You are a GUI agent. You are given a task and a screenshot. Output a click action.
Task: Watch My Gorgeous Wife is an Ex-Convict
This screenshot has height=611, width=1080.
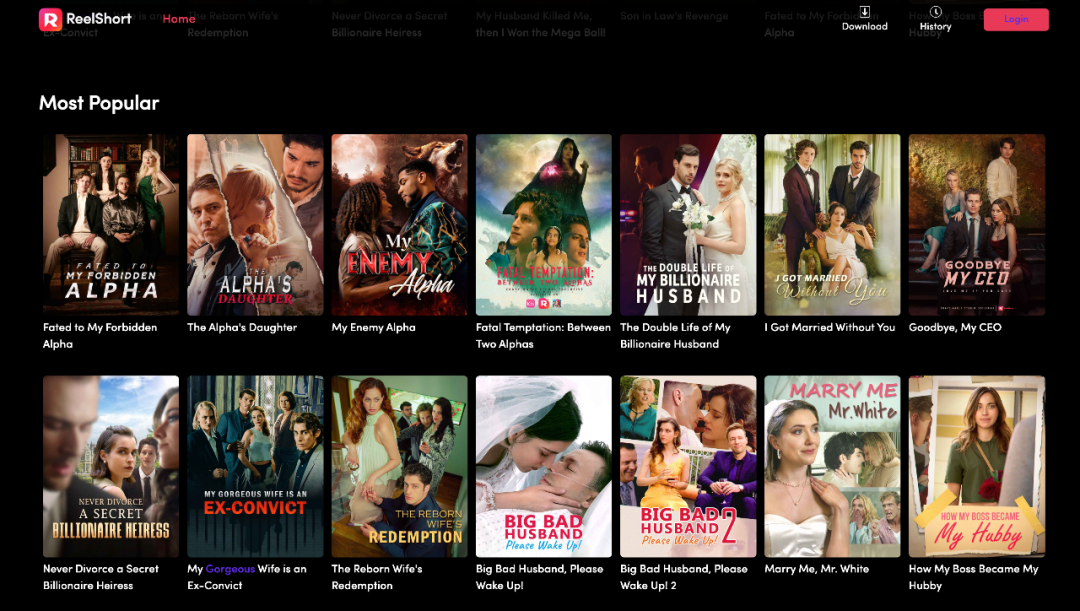click(255, 466)
